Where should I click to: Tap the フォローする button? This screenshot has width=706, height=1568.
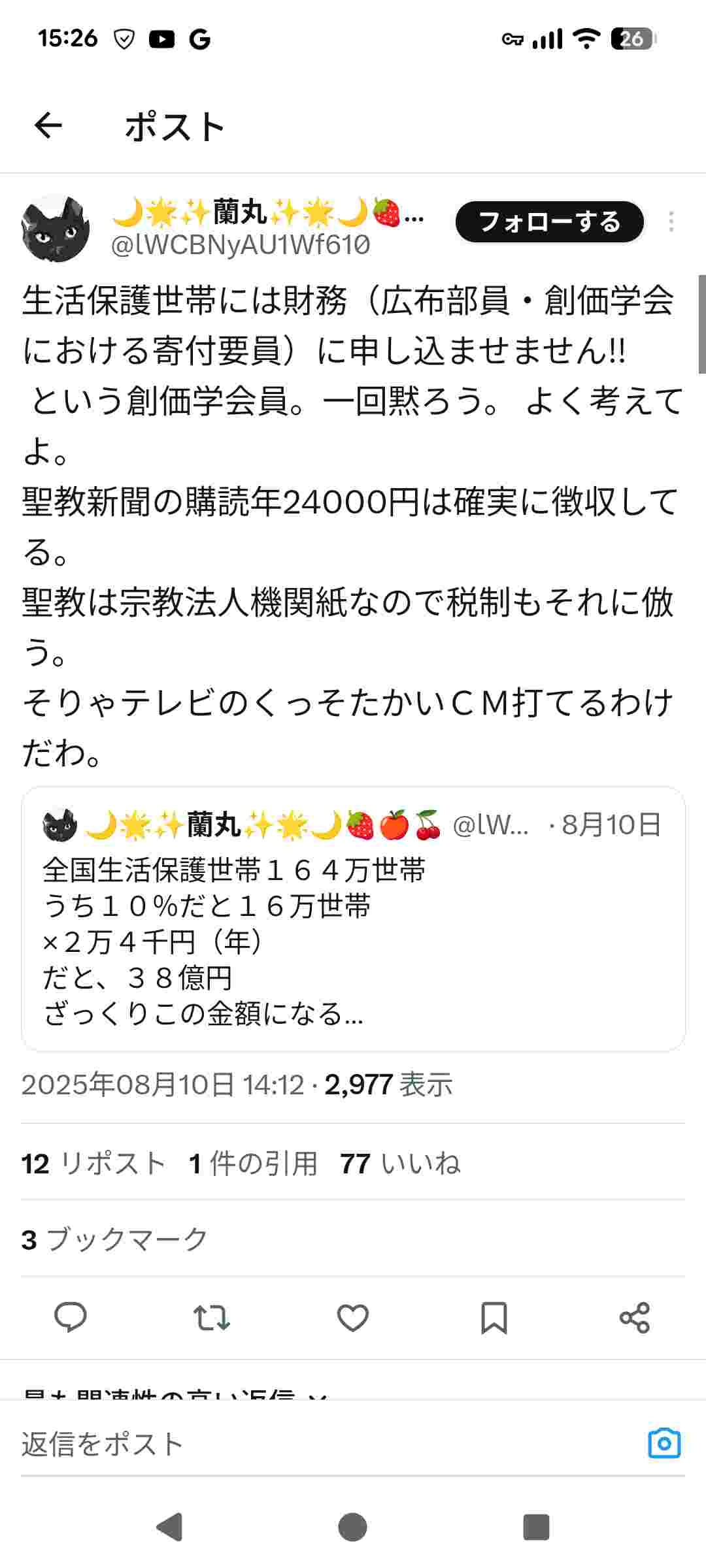(549, 222)
